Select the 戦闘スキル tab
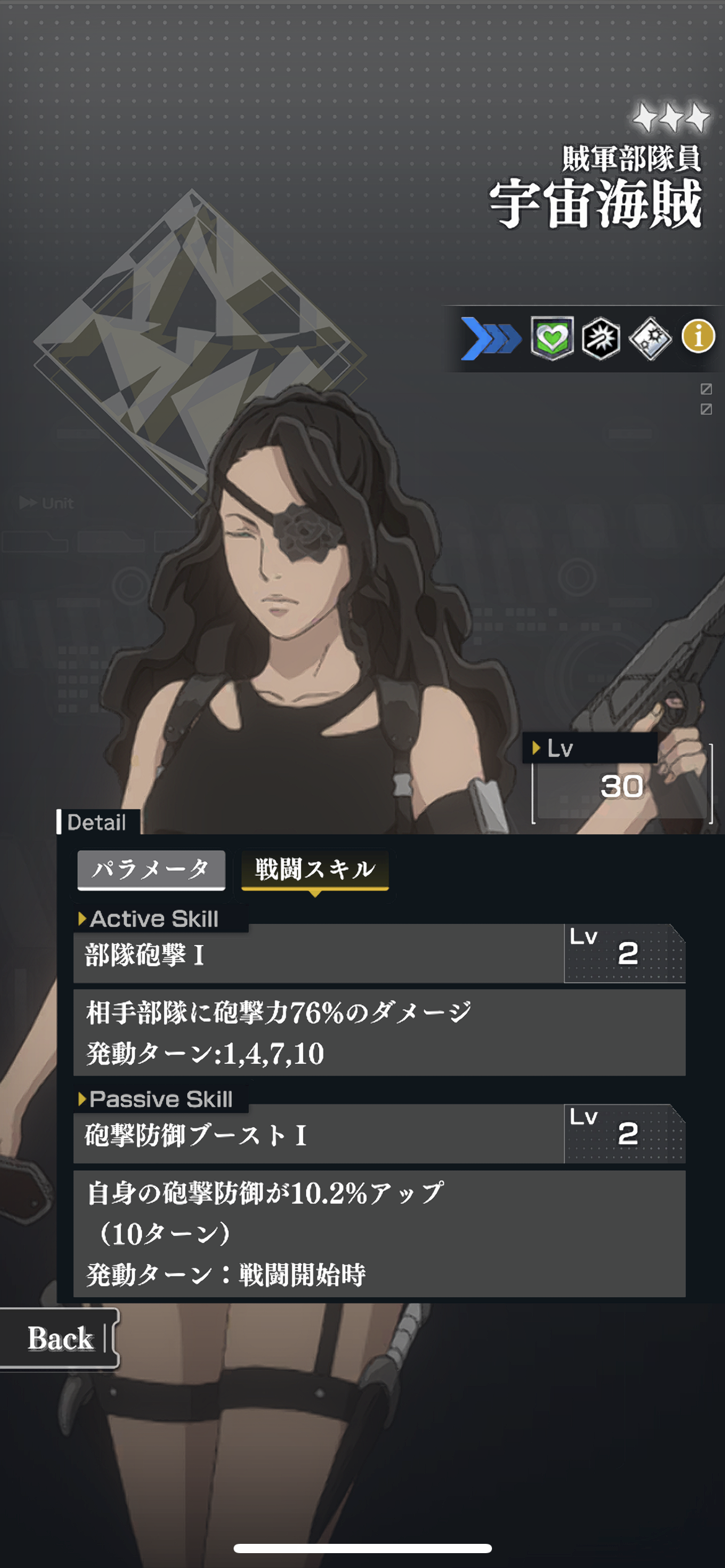This screenshot has height=1568, width=725. [x=315, y=869]
